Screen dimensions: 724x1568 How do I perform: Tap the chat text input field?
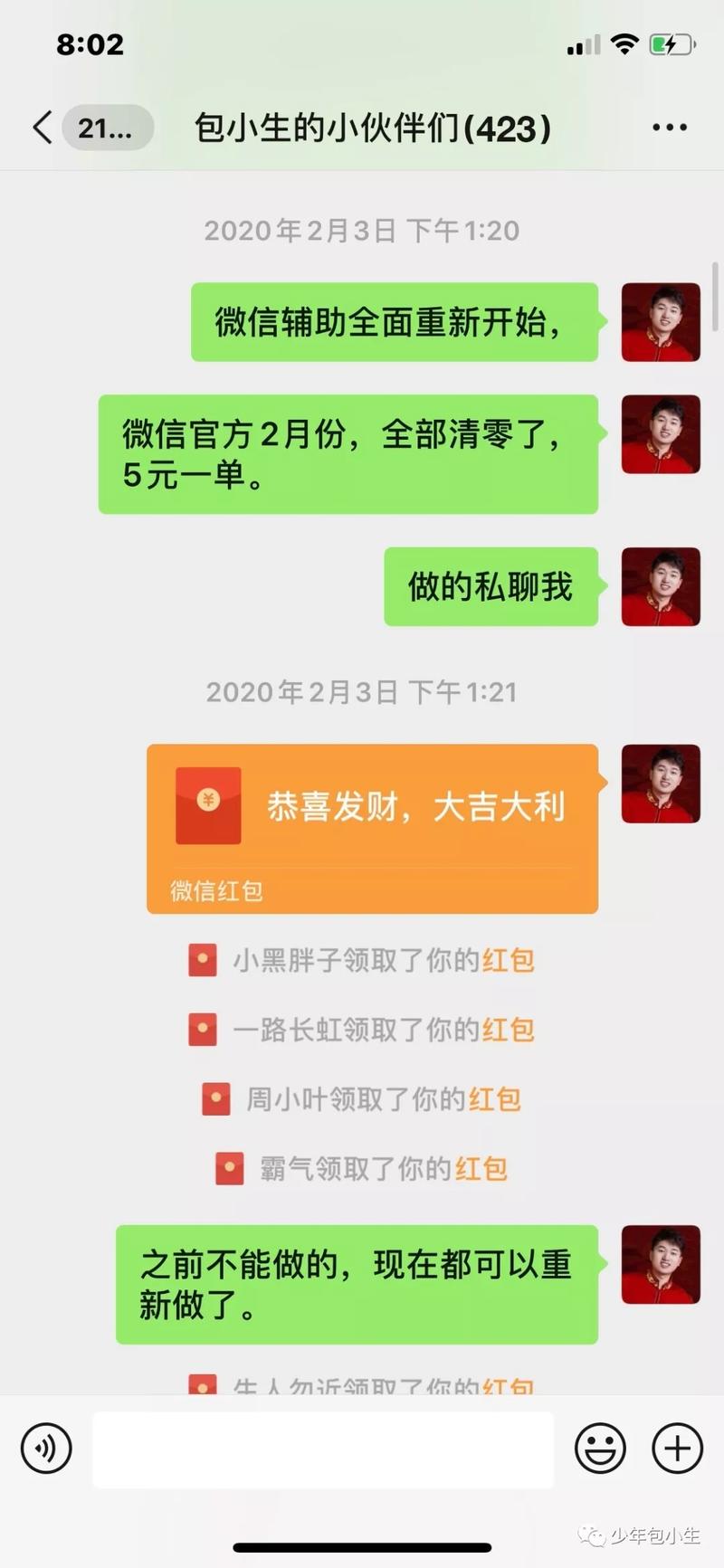pyautogui.click(x=322, y=1449)
